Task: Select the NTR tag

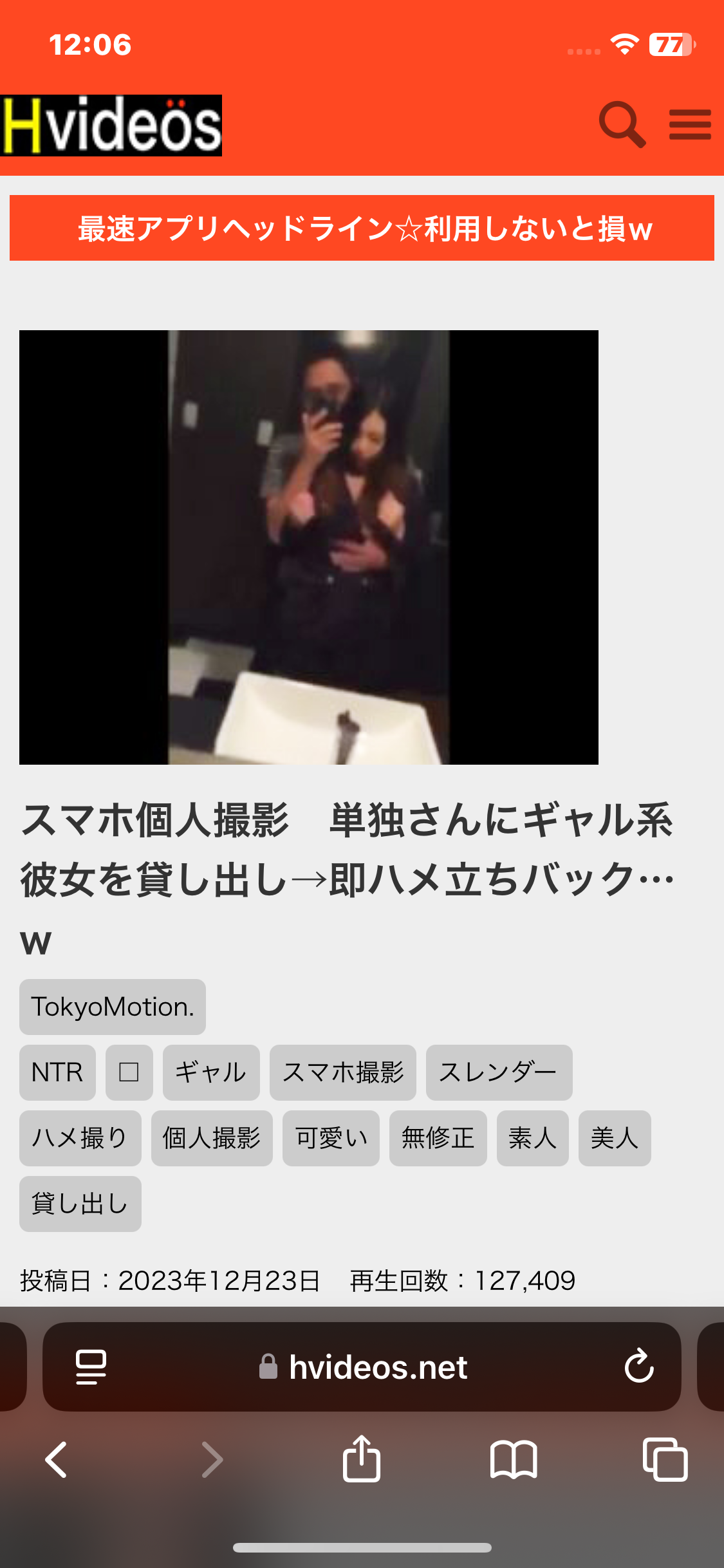Action: pos(57,1072)
